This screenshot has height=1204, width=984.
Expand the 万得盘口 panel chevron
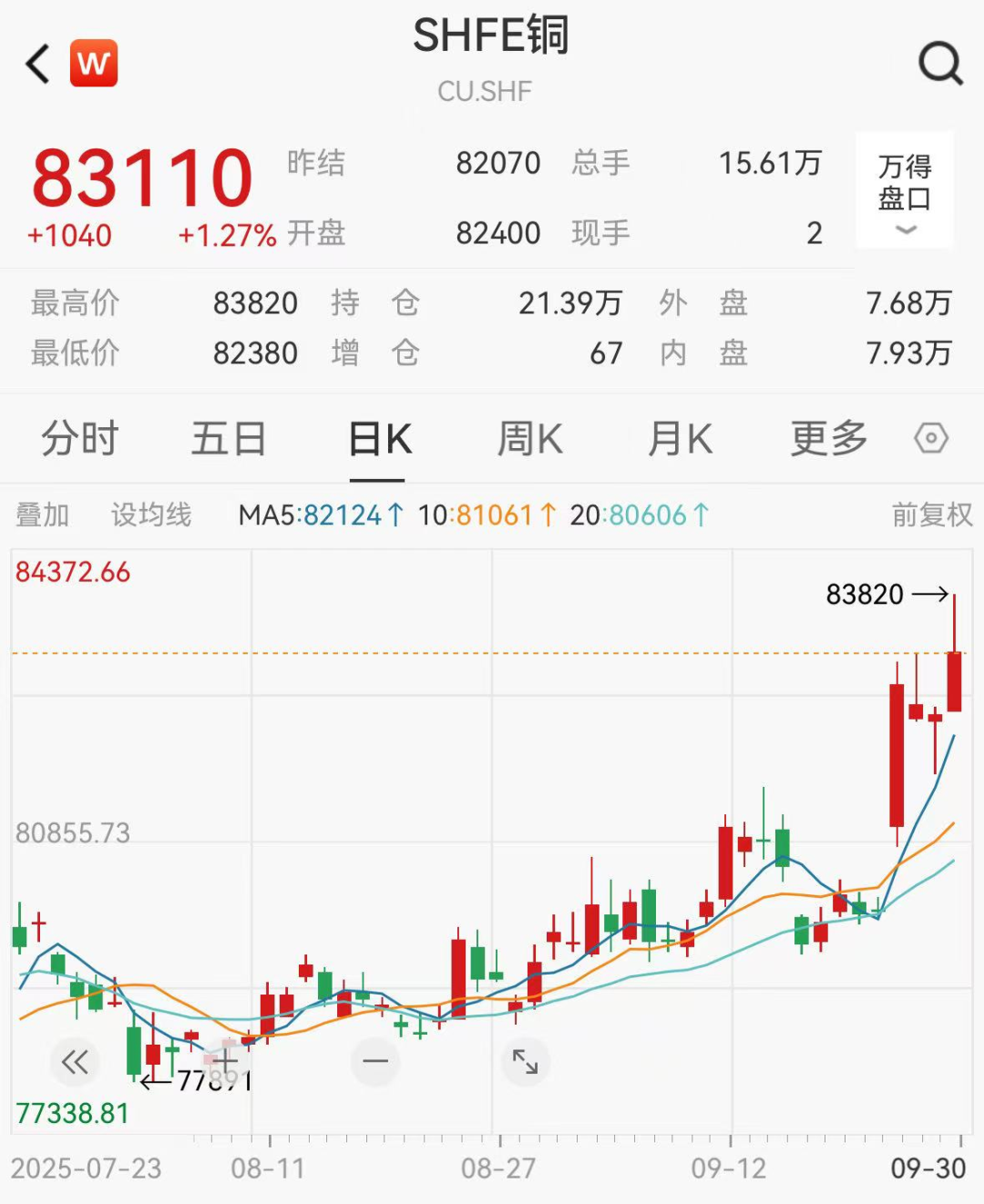pos(904,231)
